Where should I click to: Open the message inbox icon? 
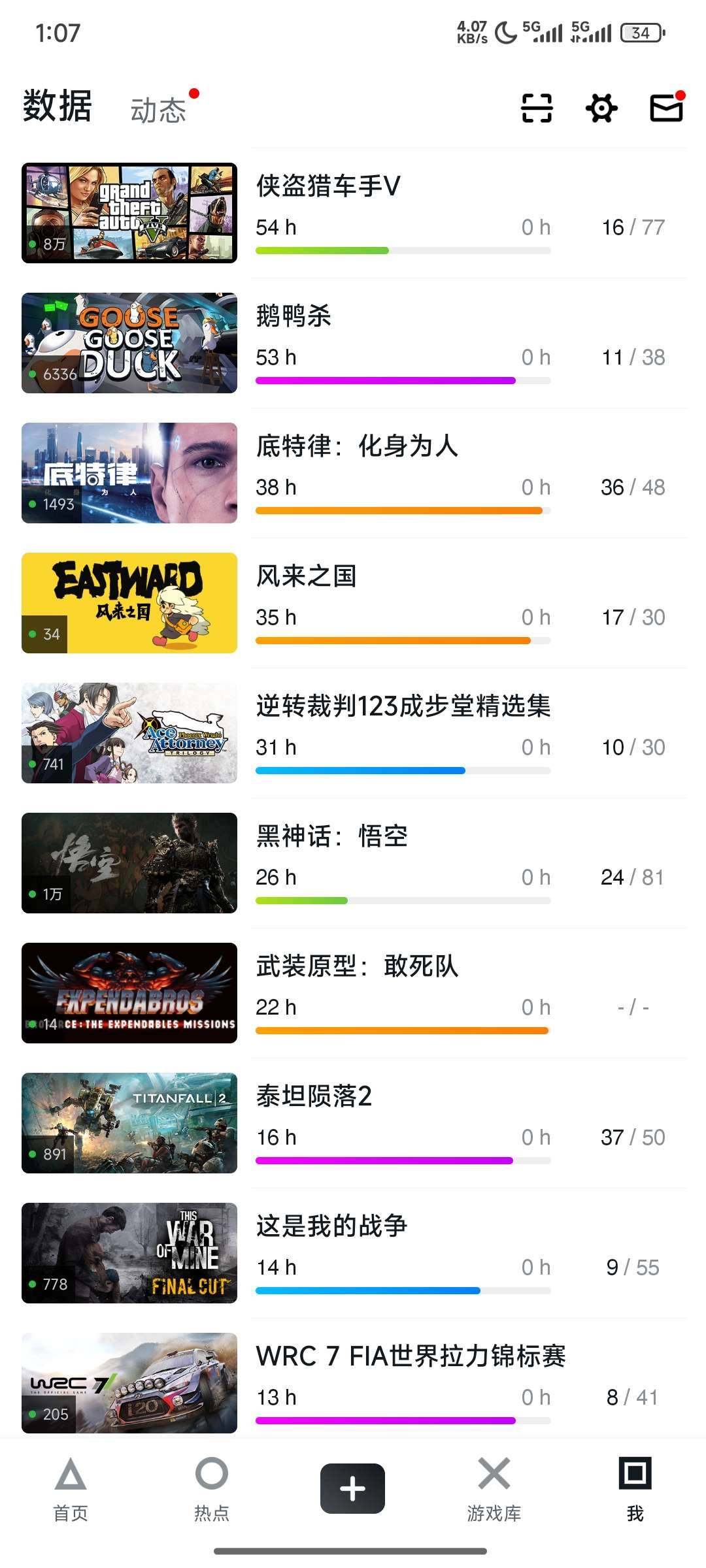click(665, 108)
